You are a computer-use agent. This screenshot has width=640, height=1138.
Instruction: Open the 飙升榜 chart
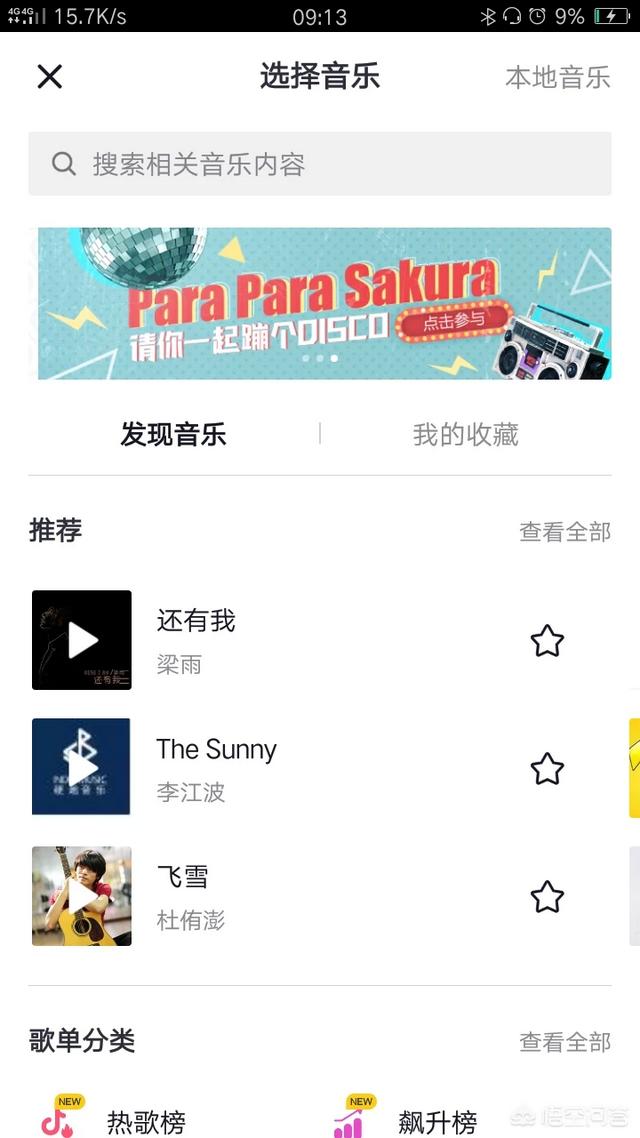click(x=405, y=1120)
